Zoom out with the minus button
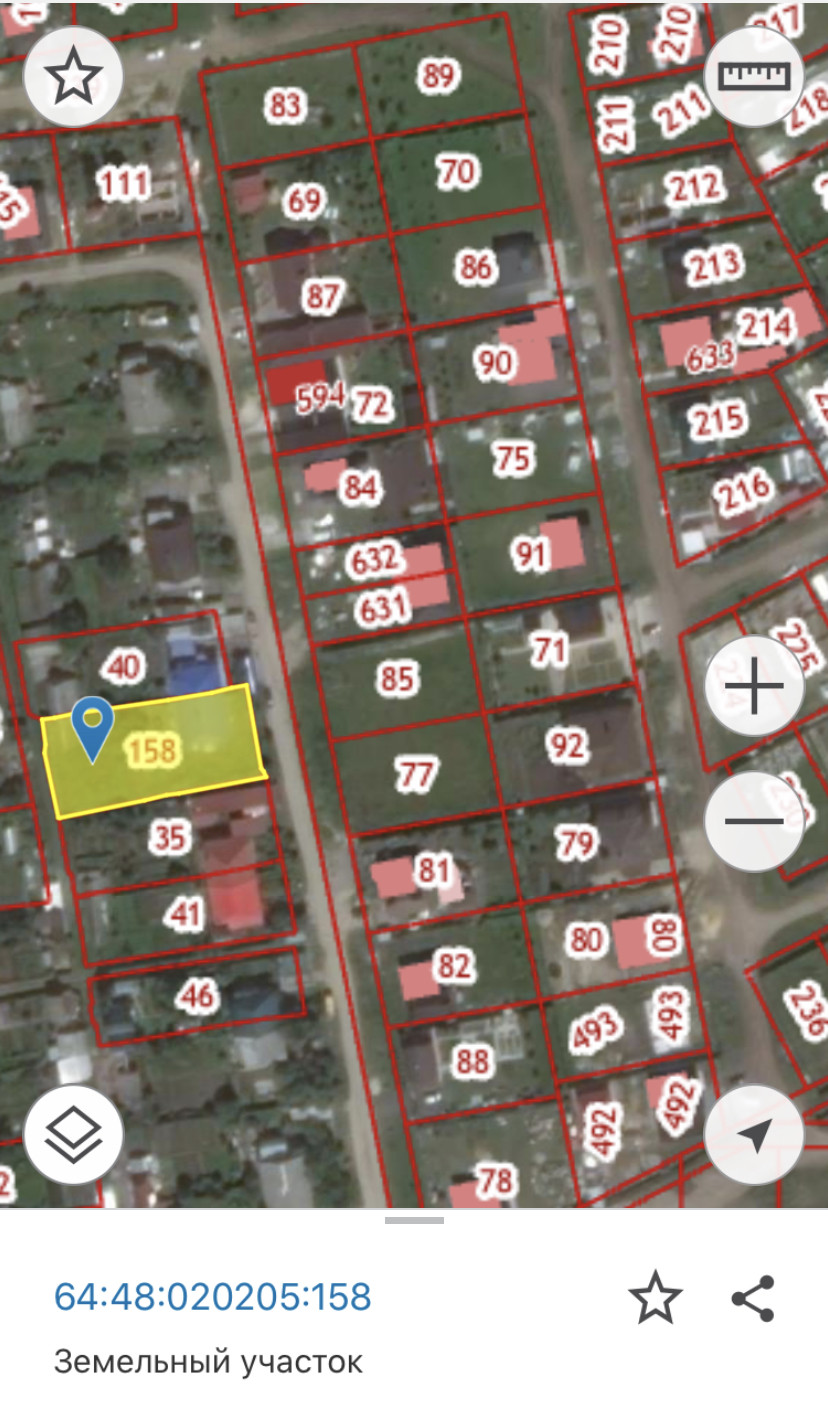The height and width of the screenshot is (1420, 828). click(755, 821)
